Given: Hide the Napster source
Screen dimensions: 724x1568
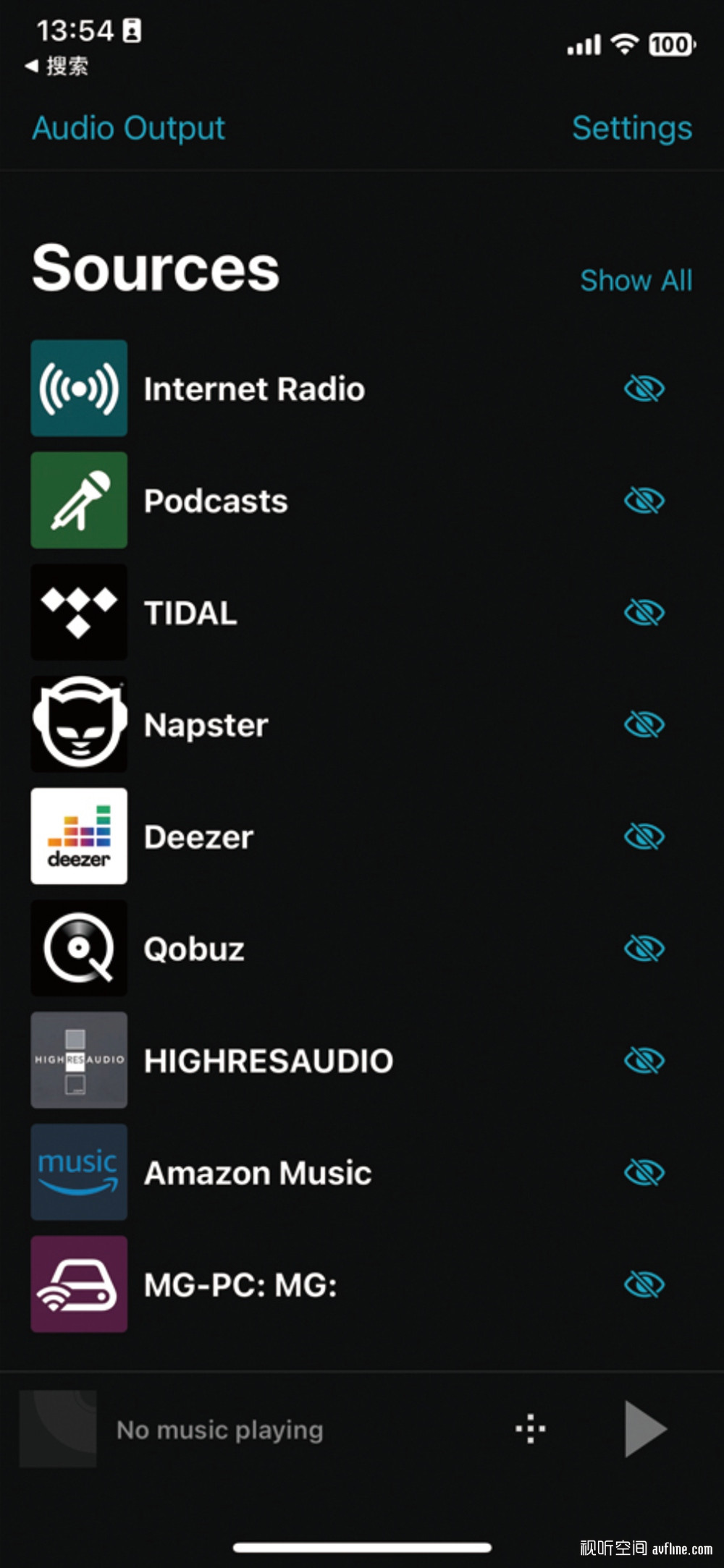Looking at the screenshot, I should pyautogui.click(x=644, y=724).
